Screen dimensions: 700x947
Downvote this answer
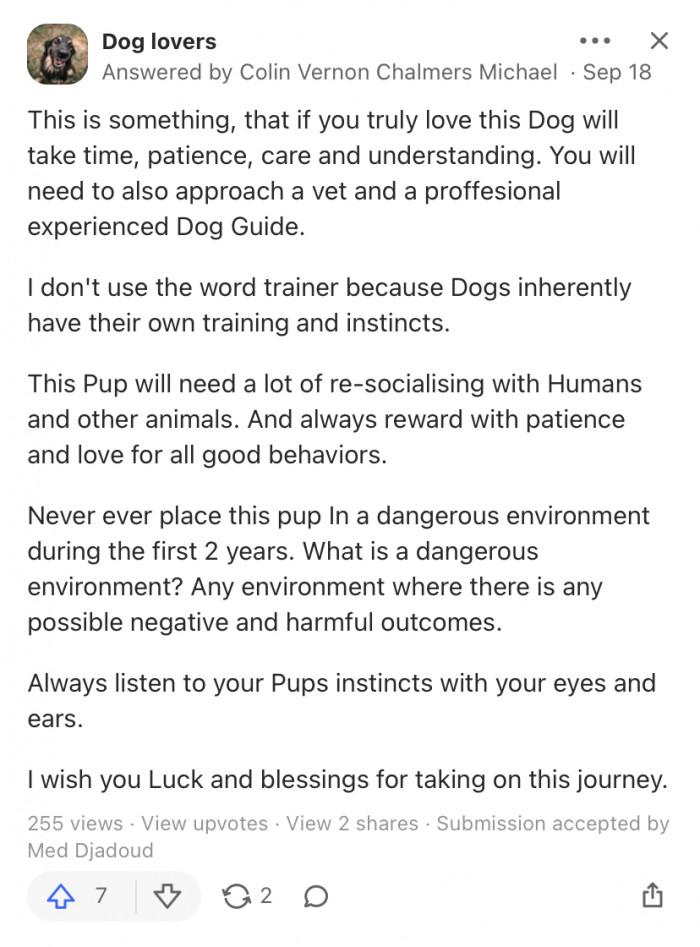coord(167,896)
